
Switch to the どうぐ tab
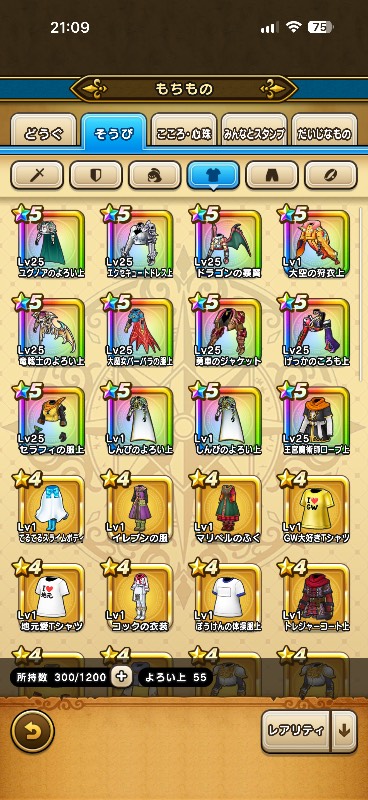coord(44,134)
